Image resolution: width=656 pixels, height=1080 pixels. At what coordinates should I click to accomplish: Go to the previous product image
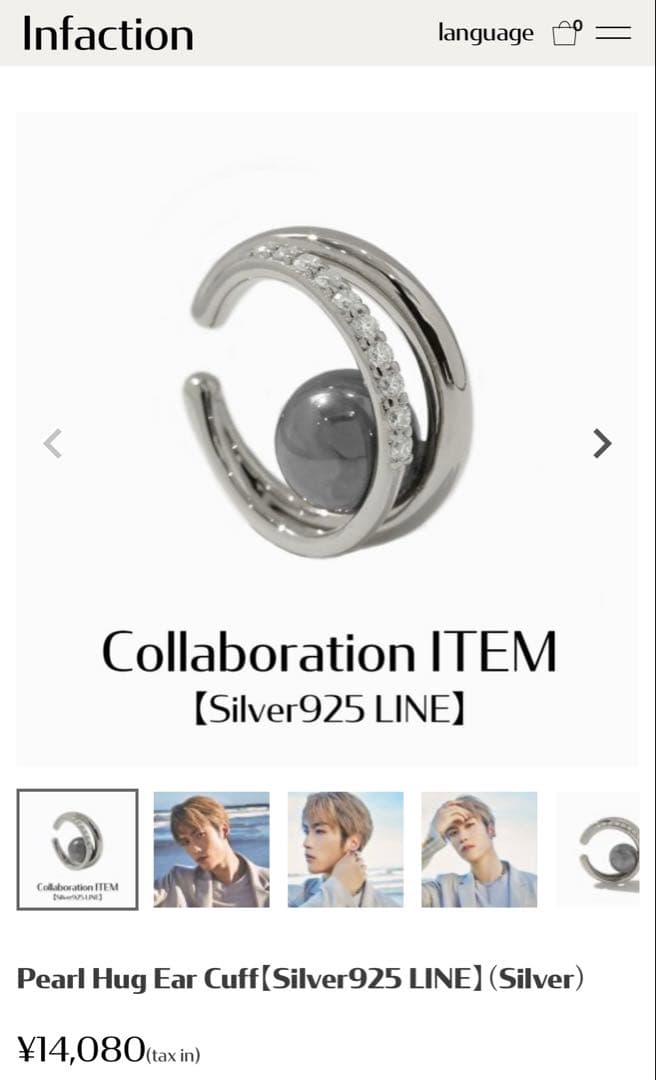(x=53, y=443)
